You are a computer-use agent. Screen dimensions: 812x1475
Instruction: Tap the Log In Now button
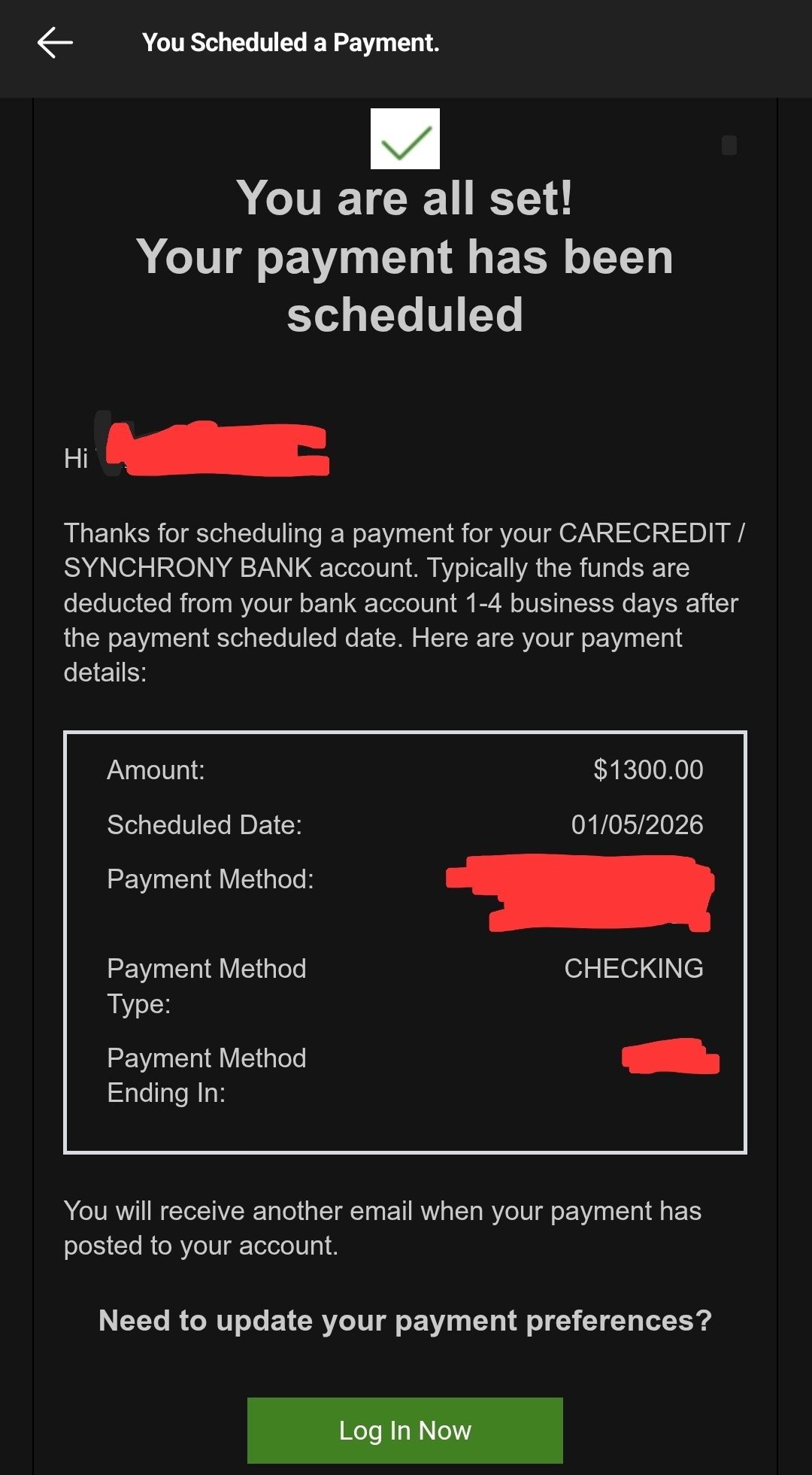pos(404,1430)
